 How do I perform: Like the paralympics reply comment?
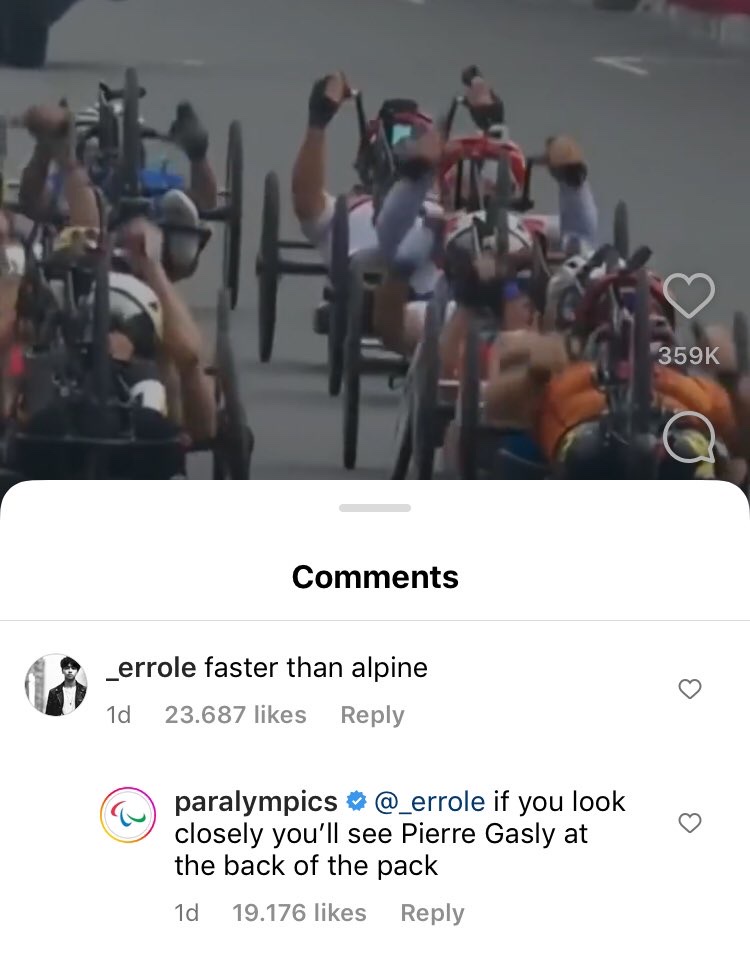click(x=689, y=823)
